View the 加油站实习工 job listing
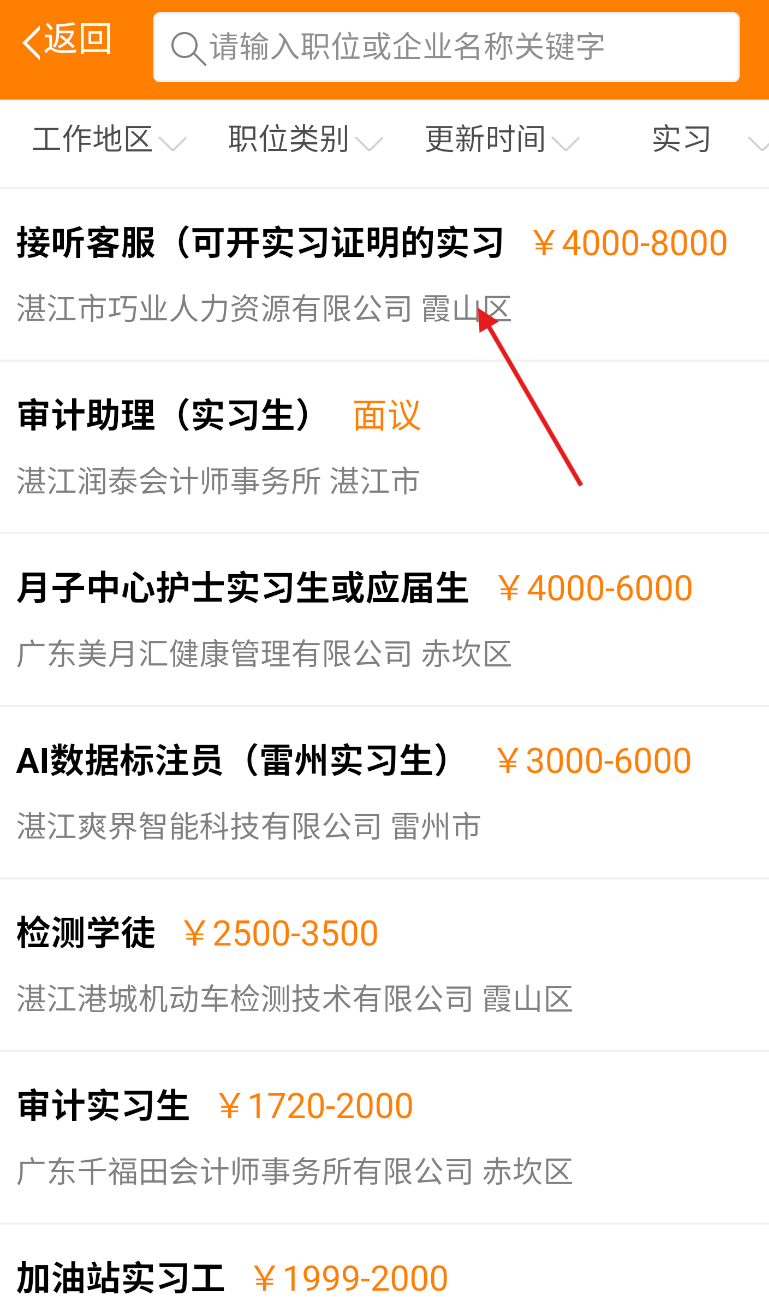Screen dimensions: 769x1315 pyautogui.click(x=384, y=1270)
